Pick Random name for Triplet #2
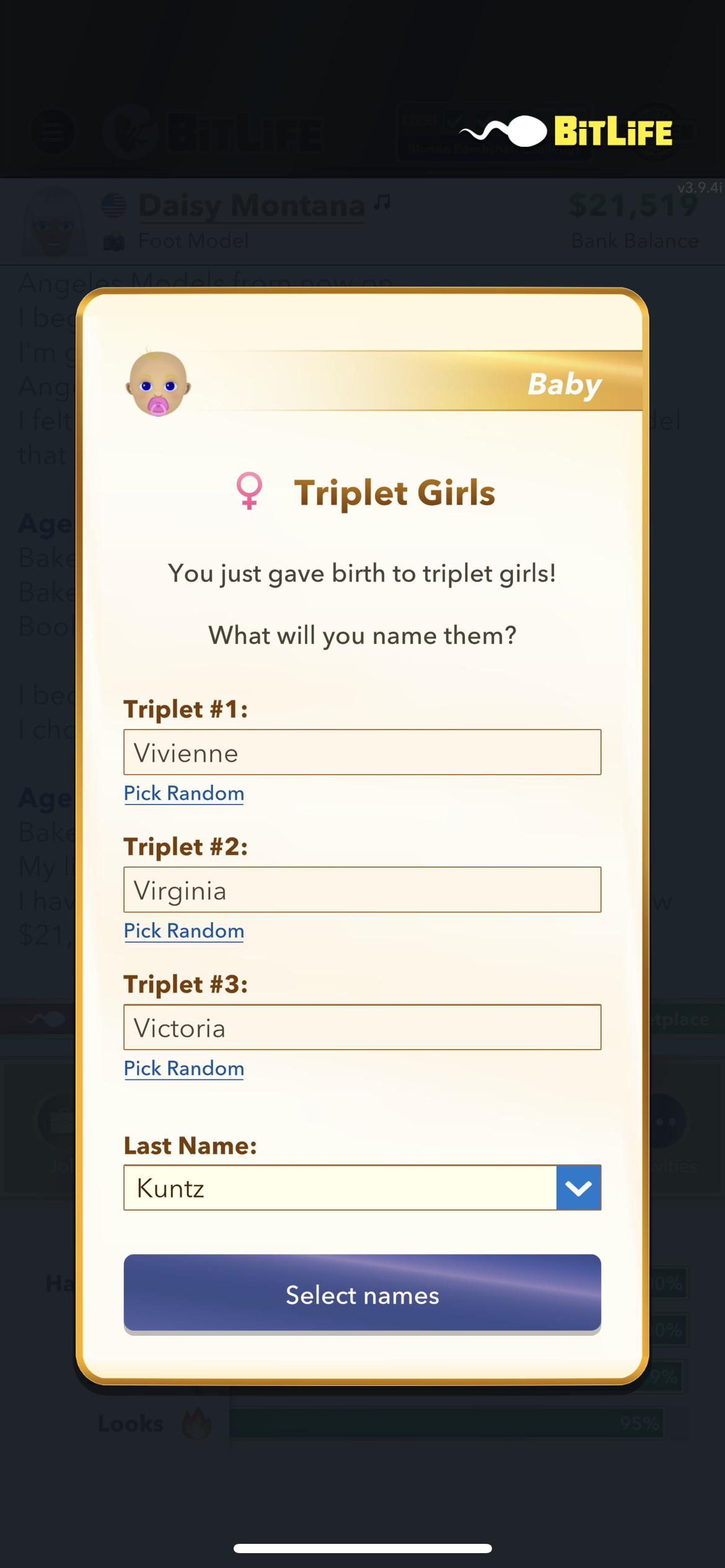Viewport: 725px width, 1568px height. click(x=183, y=931)
